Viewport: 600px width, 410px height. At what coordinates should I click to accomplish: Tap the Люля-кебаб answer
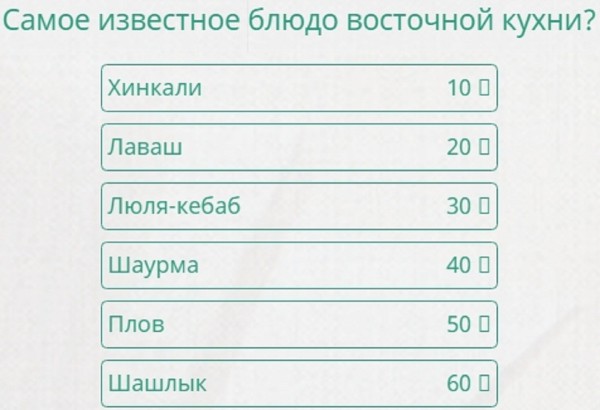coord(299,206)
